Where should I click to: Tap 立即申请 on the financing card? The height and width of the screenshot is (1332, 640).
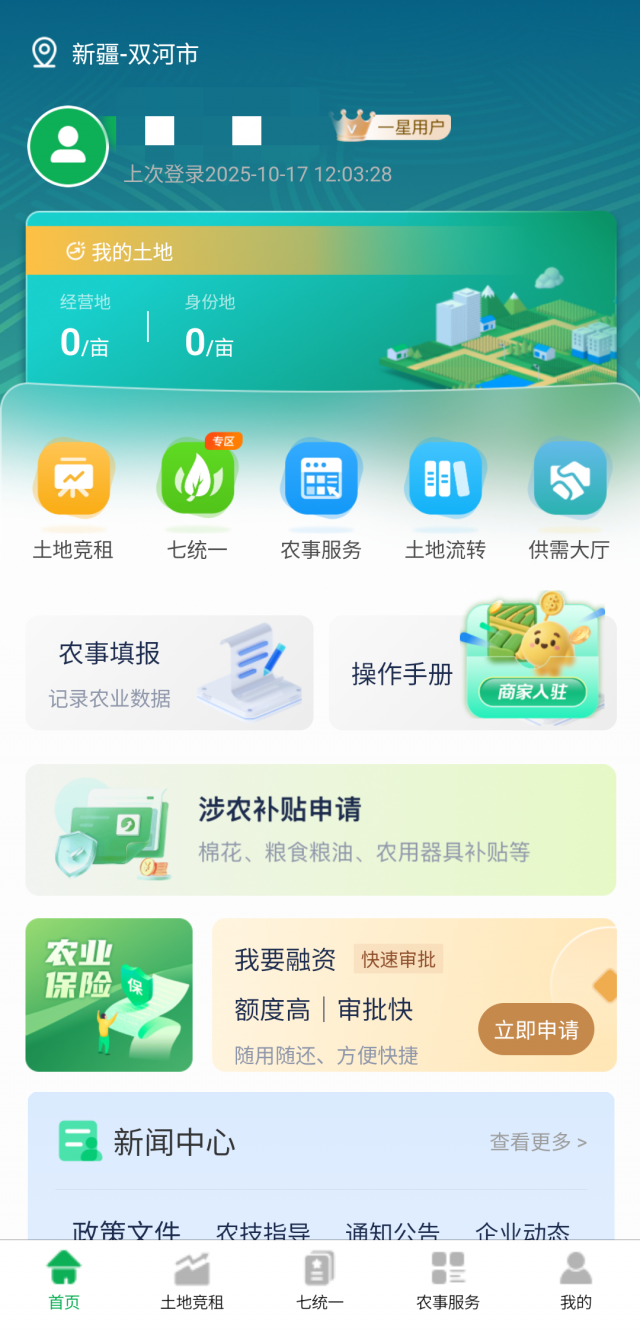(x=536, y=1029)
